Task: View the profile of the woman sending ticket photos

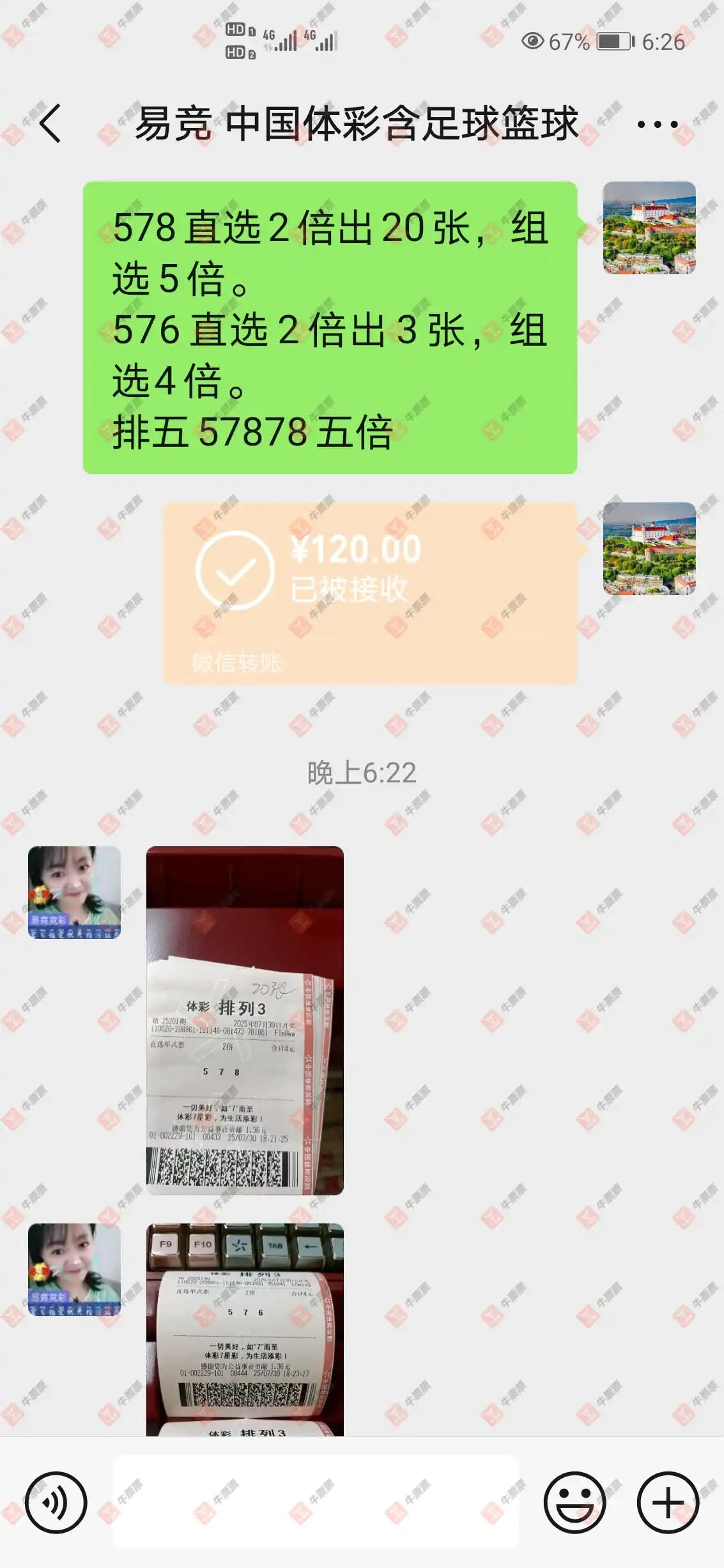Action: click(74, 892)
